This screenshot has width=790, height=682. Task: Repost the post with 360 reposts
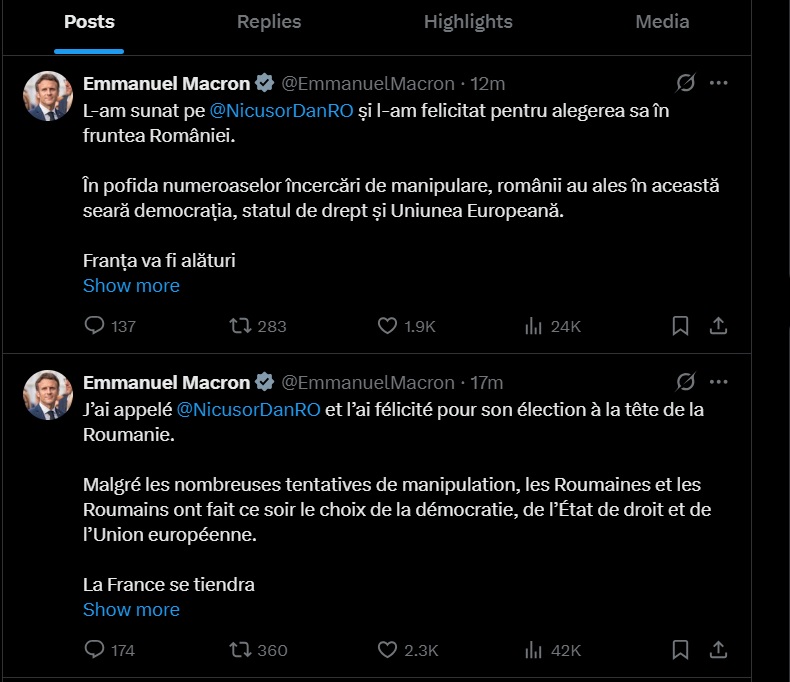(x=240, y=650)
